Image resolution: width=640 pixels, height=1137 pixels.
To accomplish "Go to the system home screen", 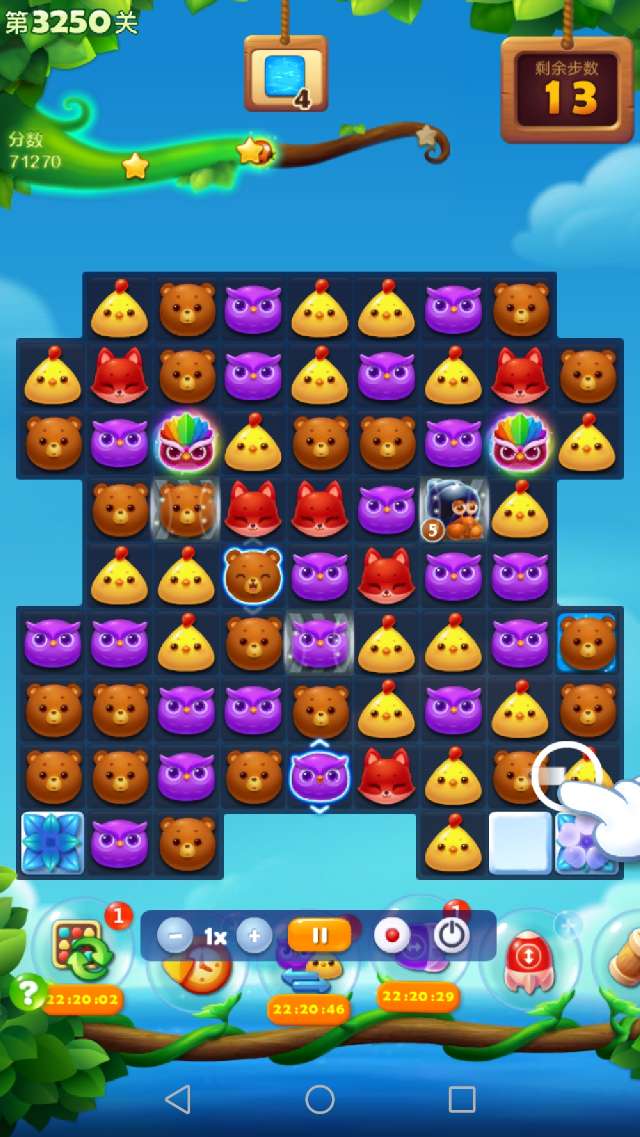I will point(320,1099).
